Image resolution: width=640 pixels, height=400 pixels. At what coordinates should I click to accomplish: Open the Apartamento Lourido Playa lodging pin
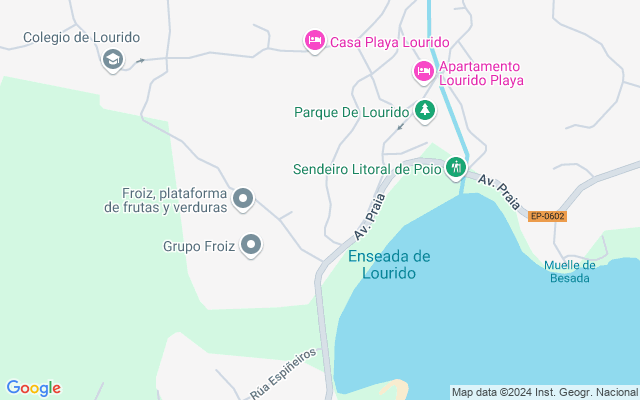tap(423, 72)
